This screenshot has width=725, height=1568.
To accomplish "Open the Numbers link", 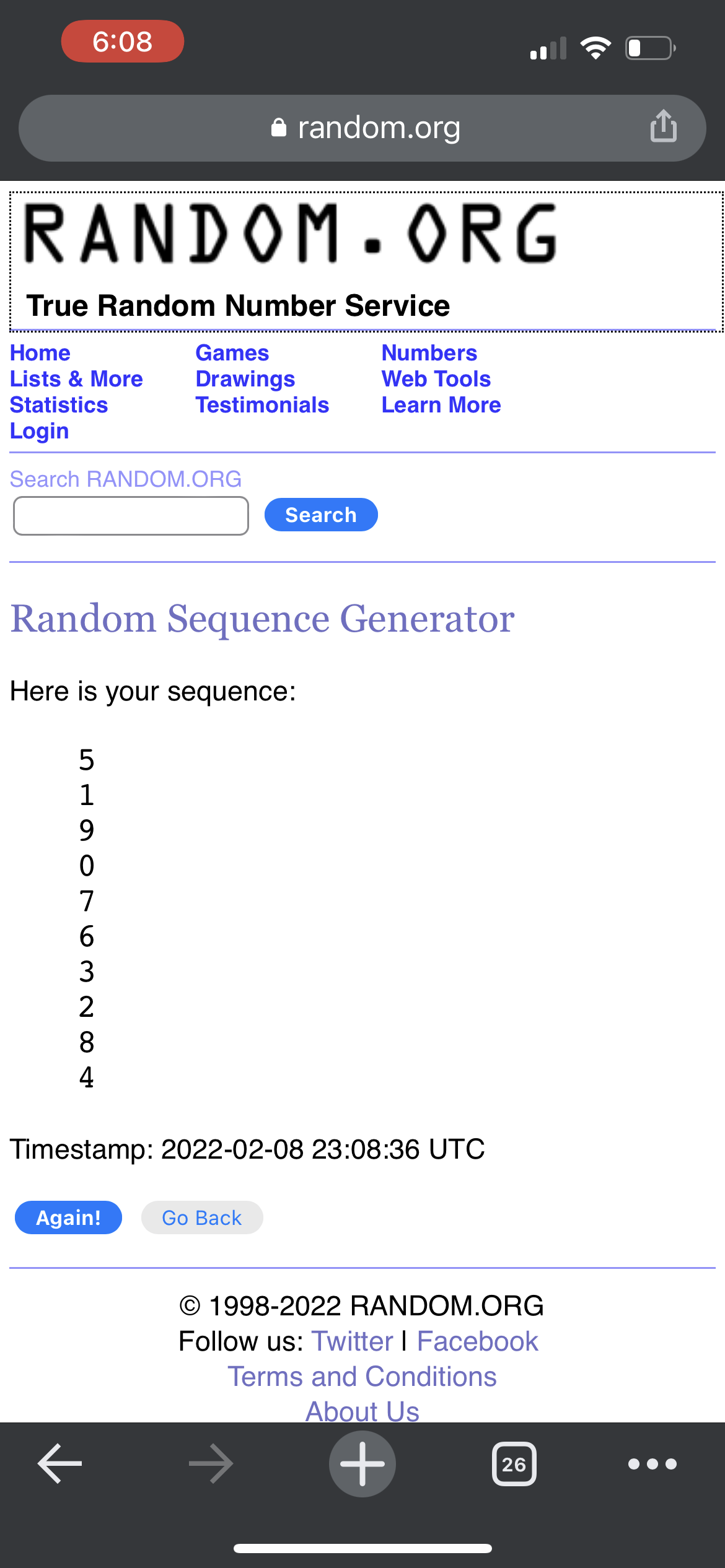I will pyautogui.click(x=429, y=353).
